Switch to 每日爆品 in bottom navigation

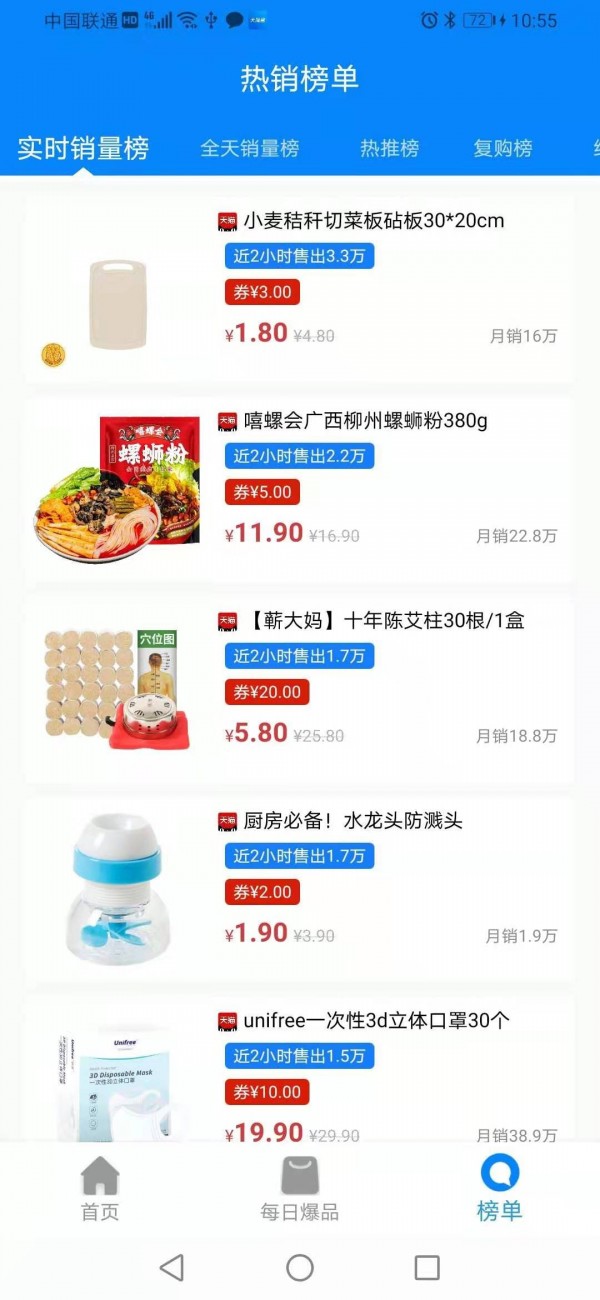[300, 1189]
